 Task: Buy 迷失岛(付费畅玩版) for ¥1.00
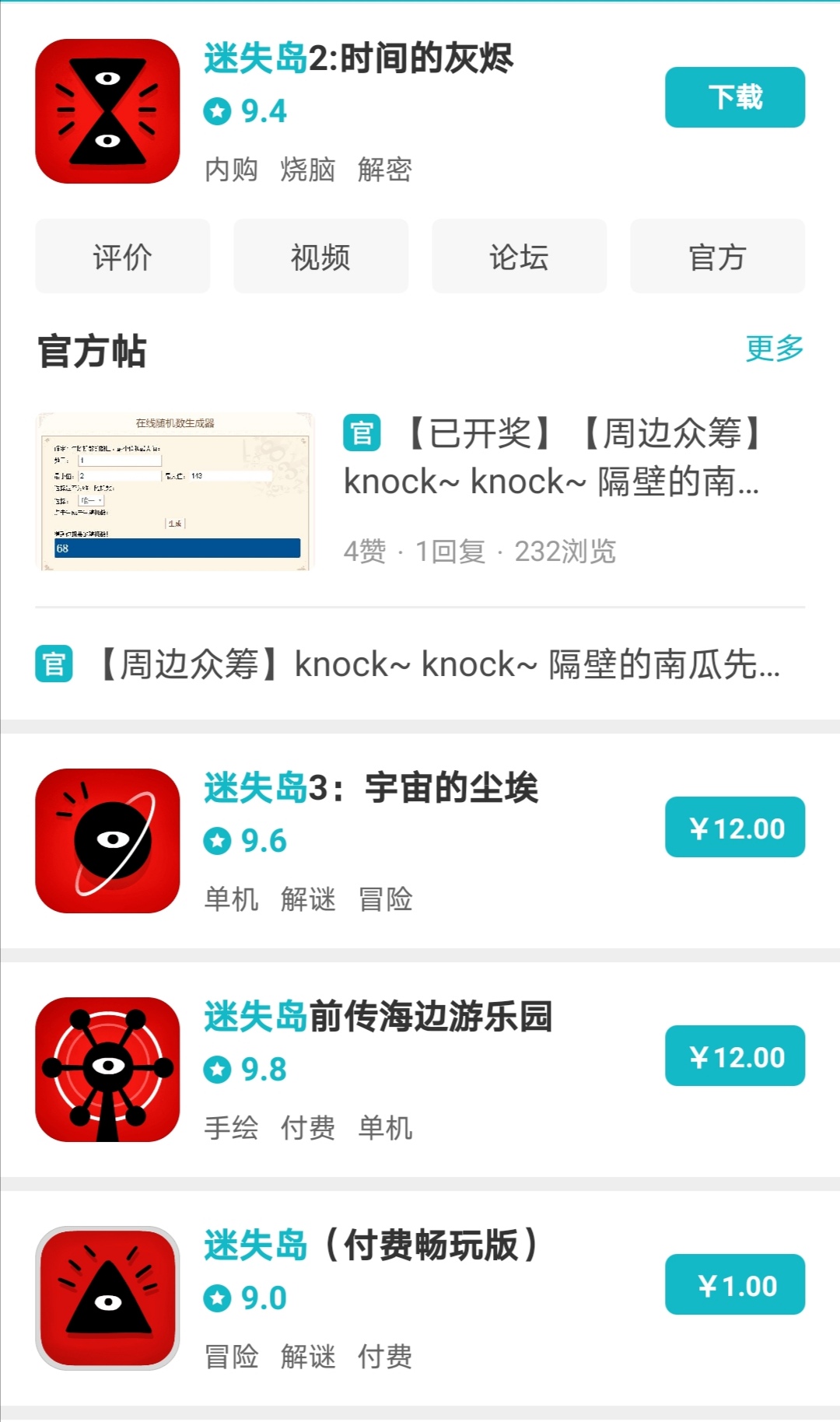[x=734, y=1285]
